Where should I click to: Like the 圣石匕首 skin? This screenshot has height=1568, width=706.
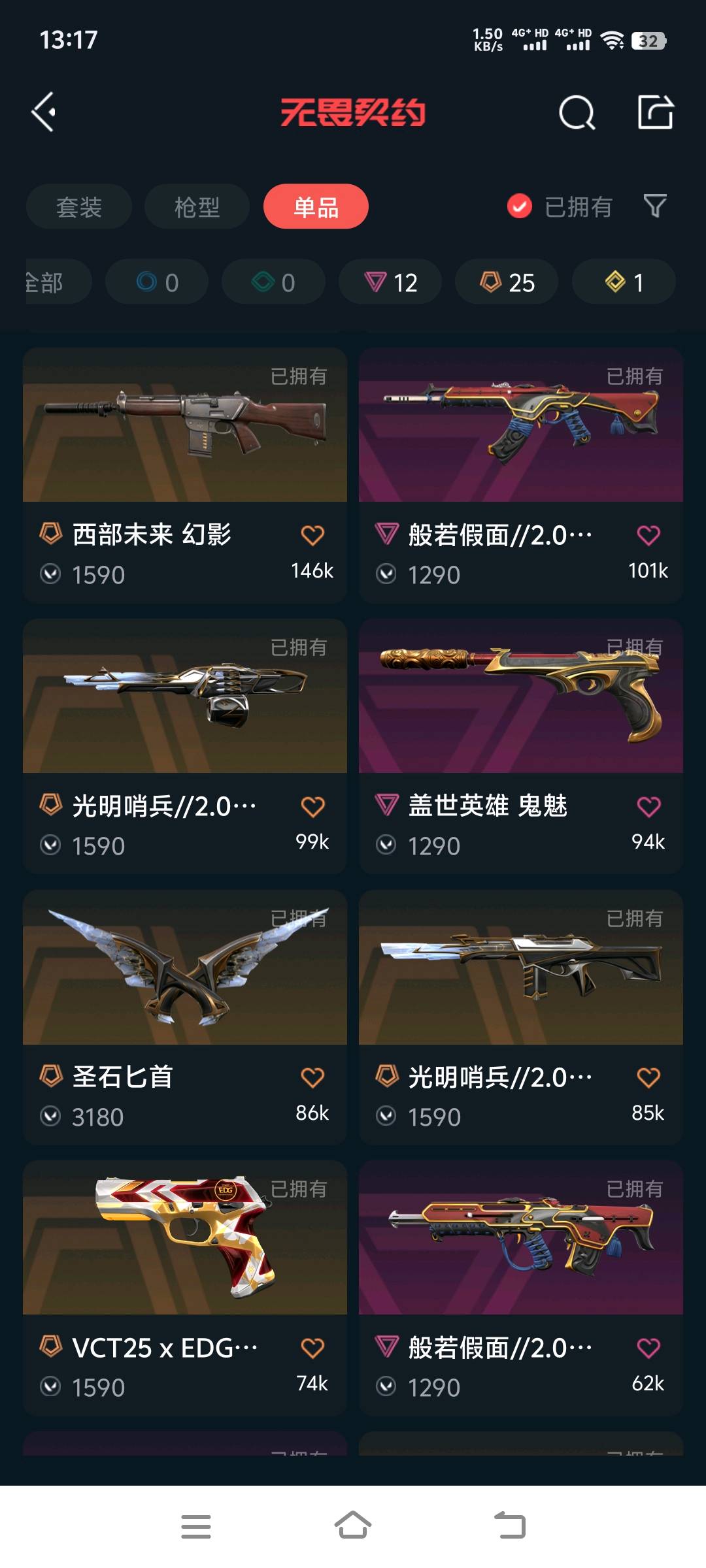pyautogui.click(x=312, y=1077)
